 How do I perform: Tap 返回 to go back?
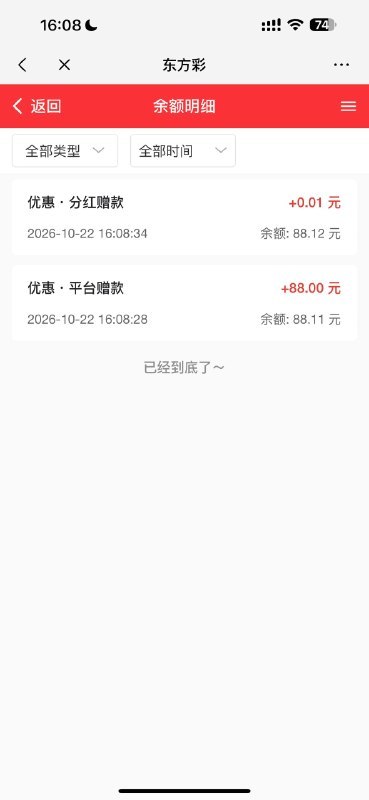pyautogui.click(x=37, y=106)
